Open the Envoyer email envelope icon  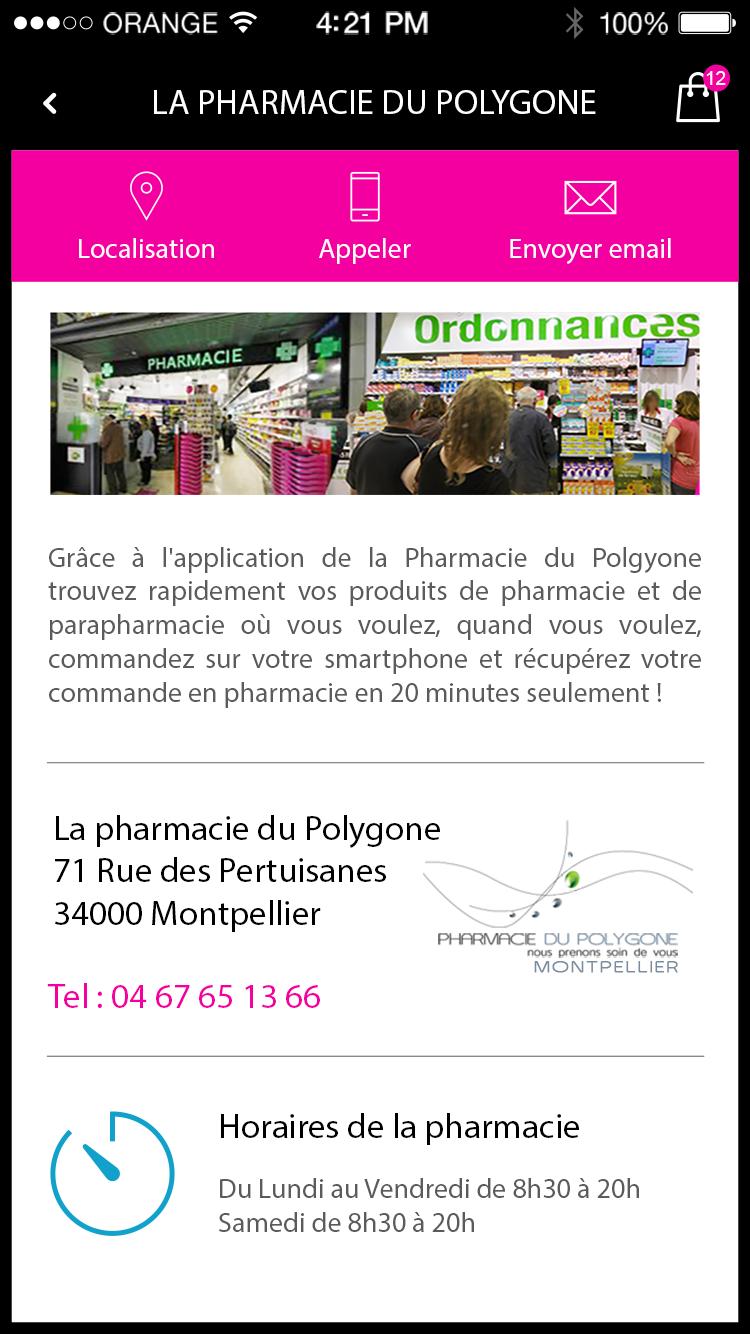(590, 196)
